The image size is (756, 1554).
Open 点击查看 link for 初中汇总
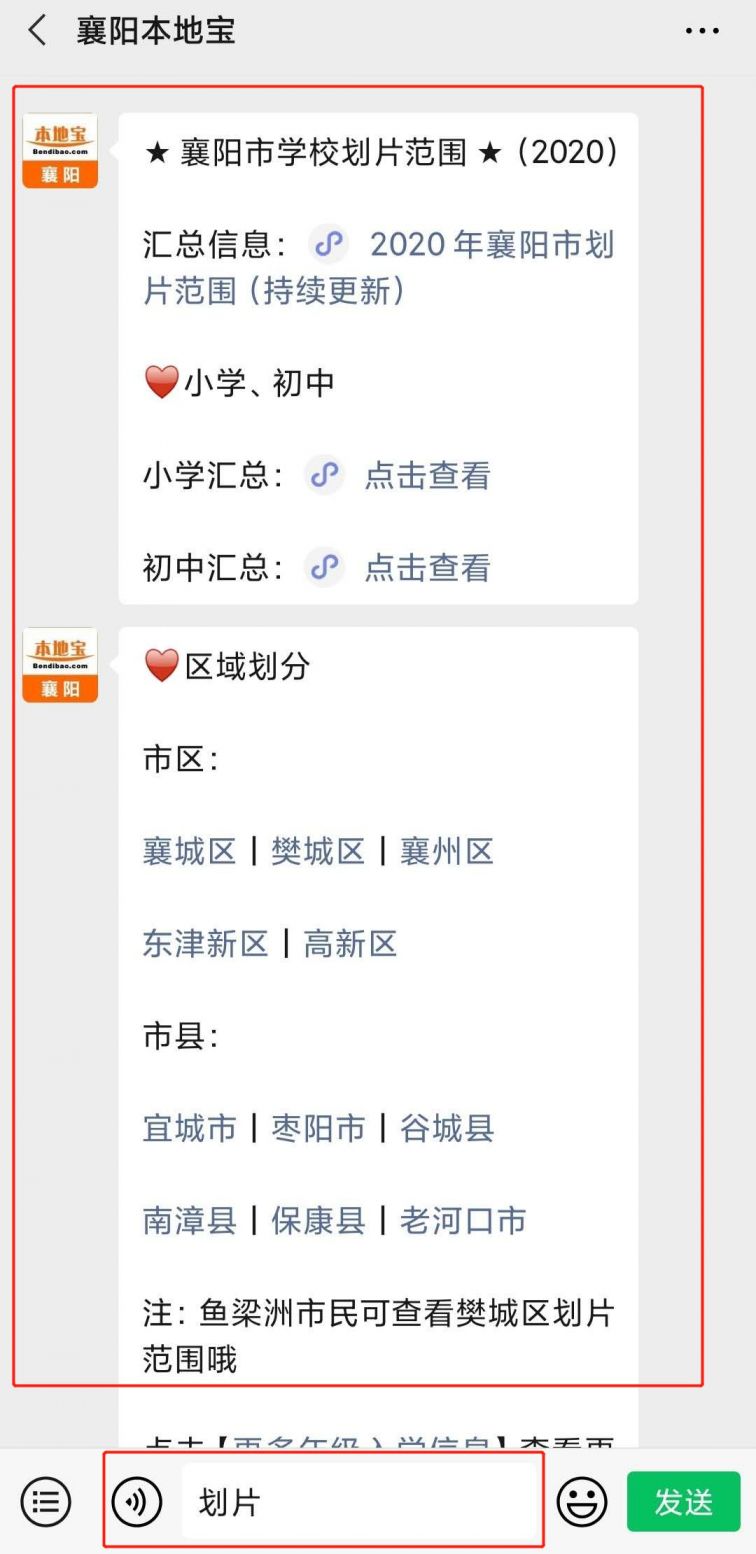(427, 567)
